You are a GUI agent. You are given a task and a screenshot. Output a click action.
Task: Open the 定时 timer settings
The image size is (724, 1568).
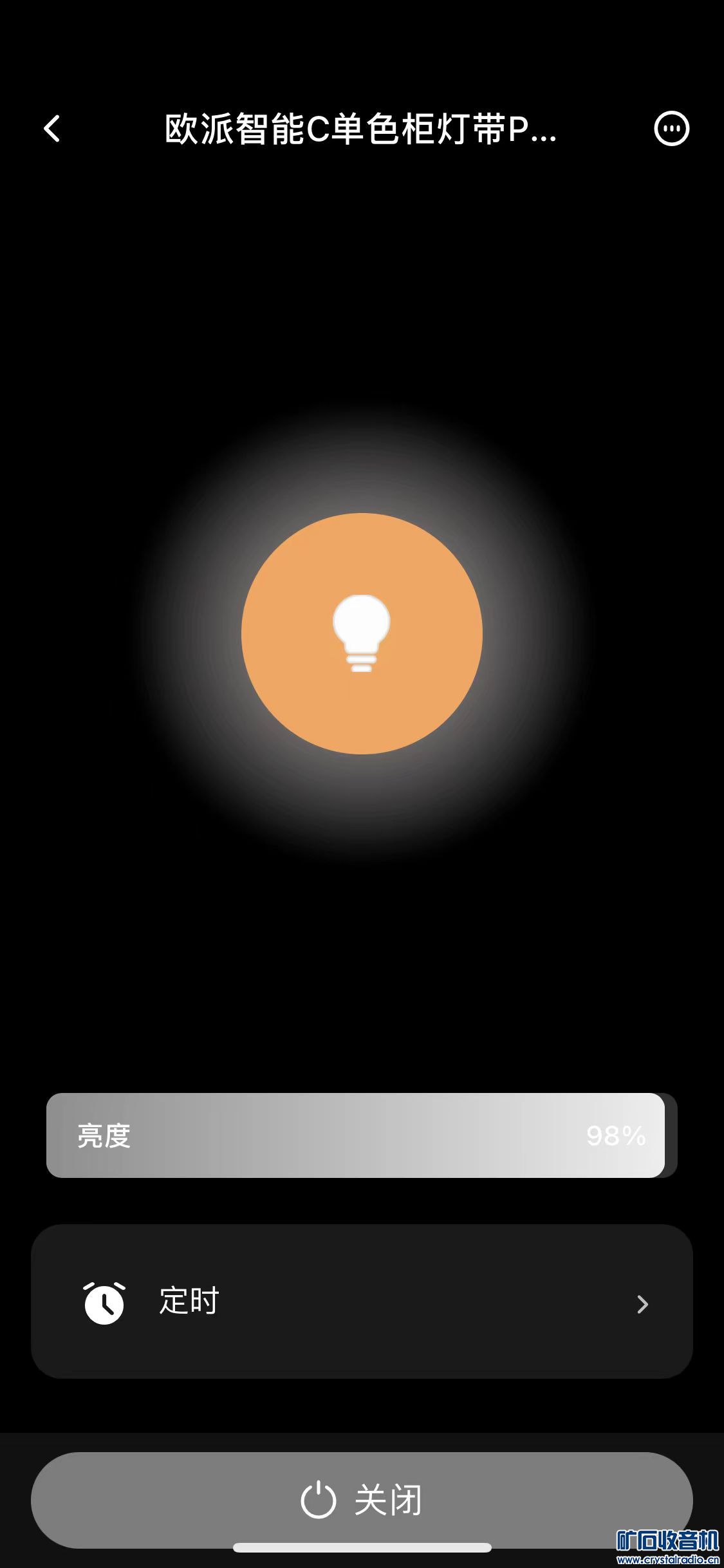tap(362, 1302)
